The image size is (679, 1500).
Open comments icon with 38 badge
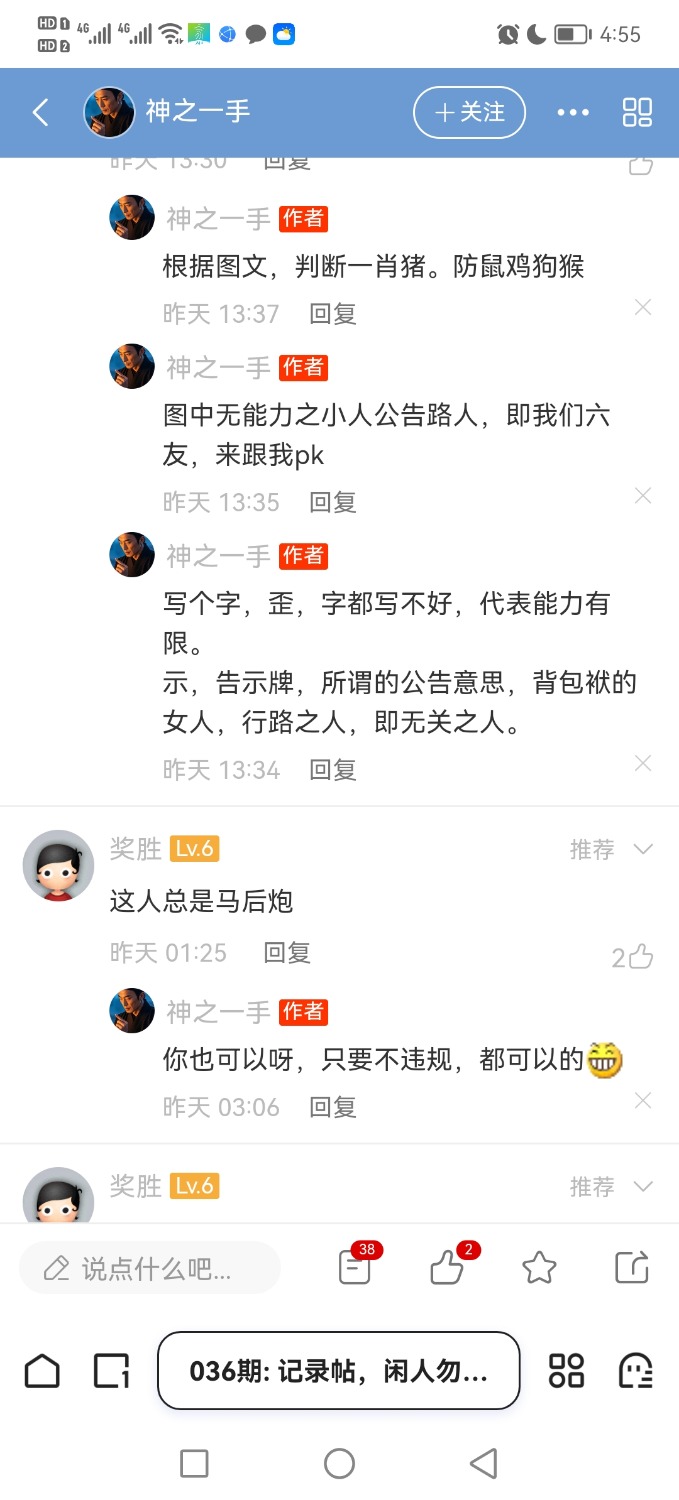[x=355, y=1268]
